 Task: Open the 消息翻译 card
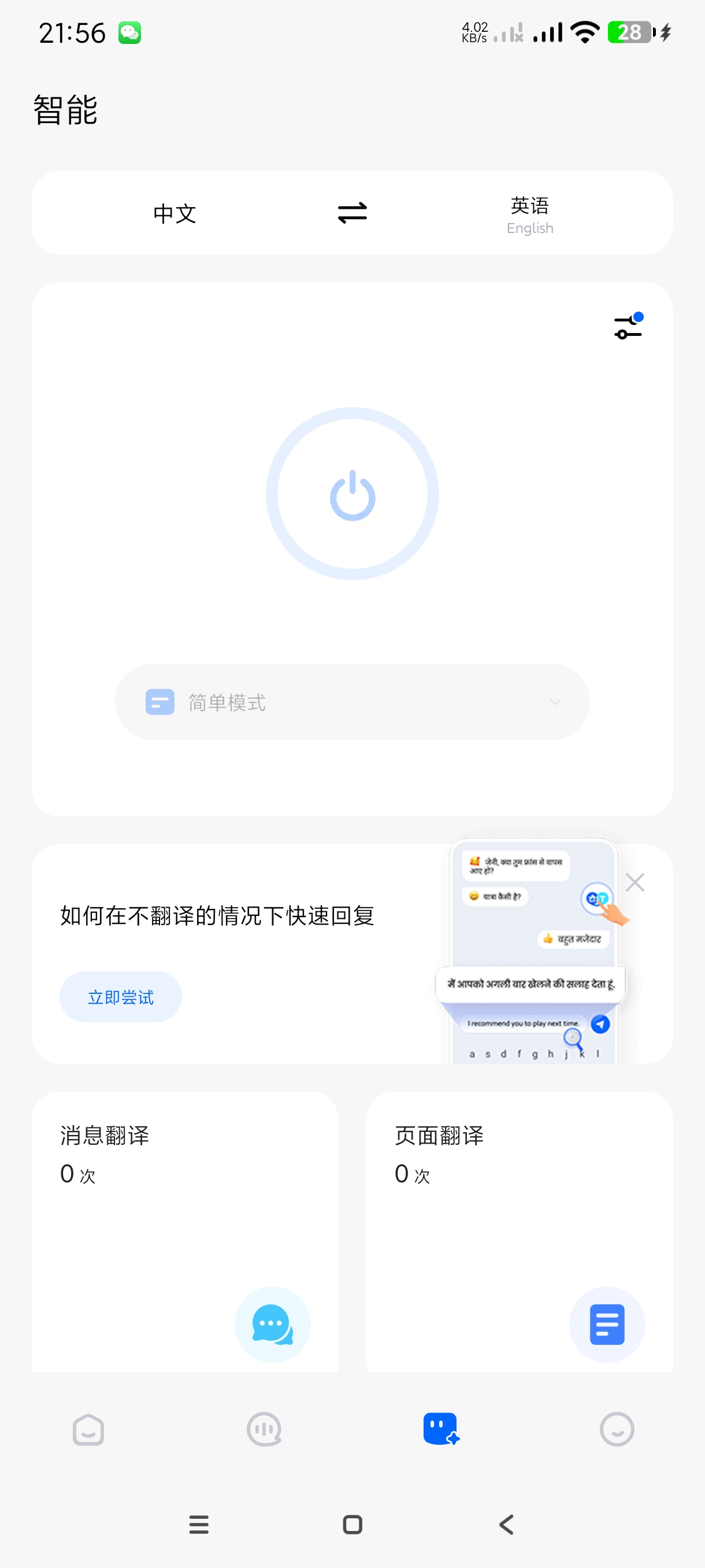[x=185, y=1230]
